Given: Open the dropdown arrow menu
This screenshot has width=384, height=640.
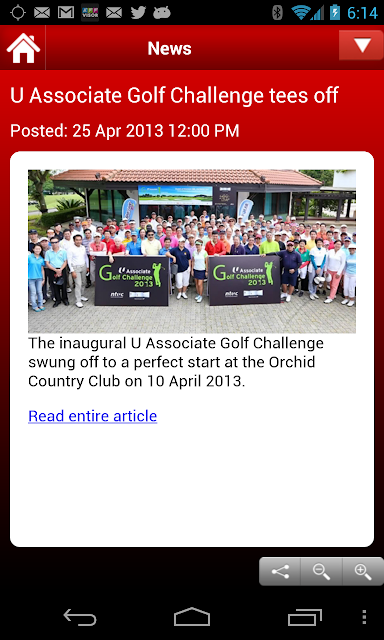Looking at the screenshot, I should 361,45.
